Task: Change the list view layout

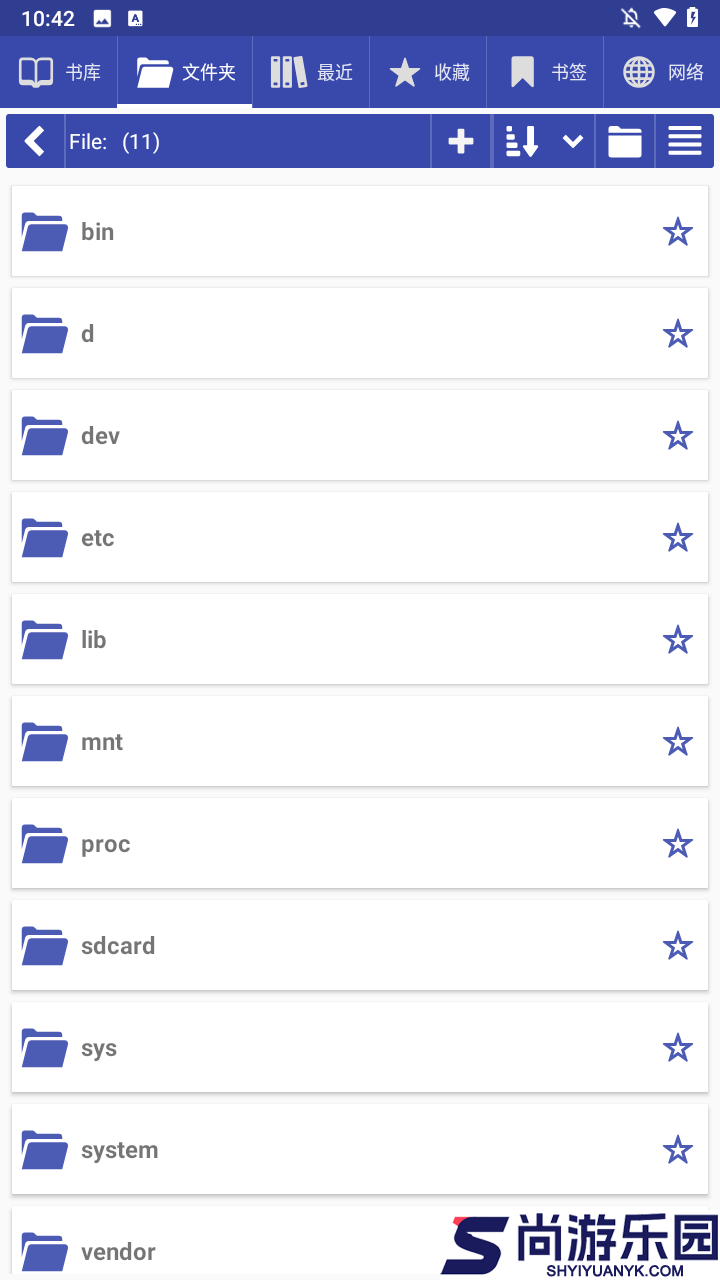Action: click(685, 141)
